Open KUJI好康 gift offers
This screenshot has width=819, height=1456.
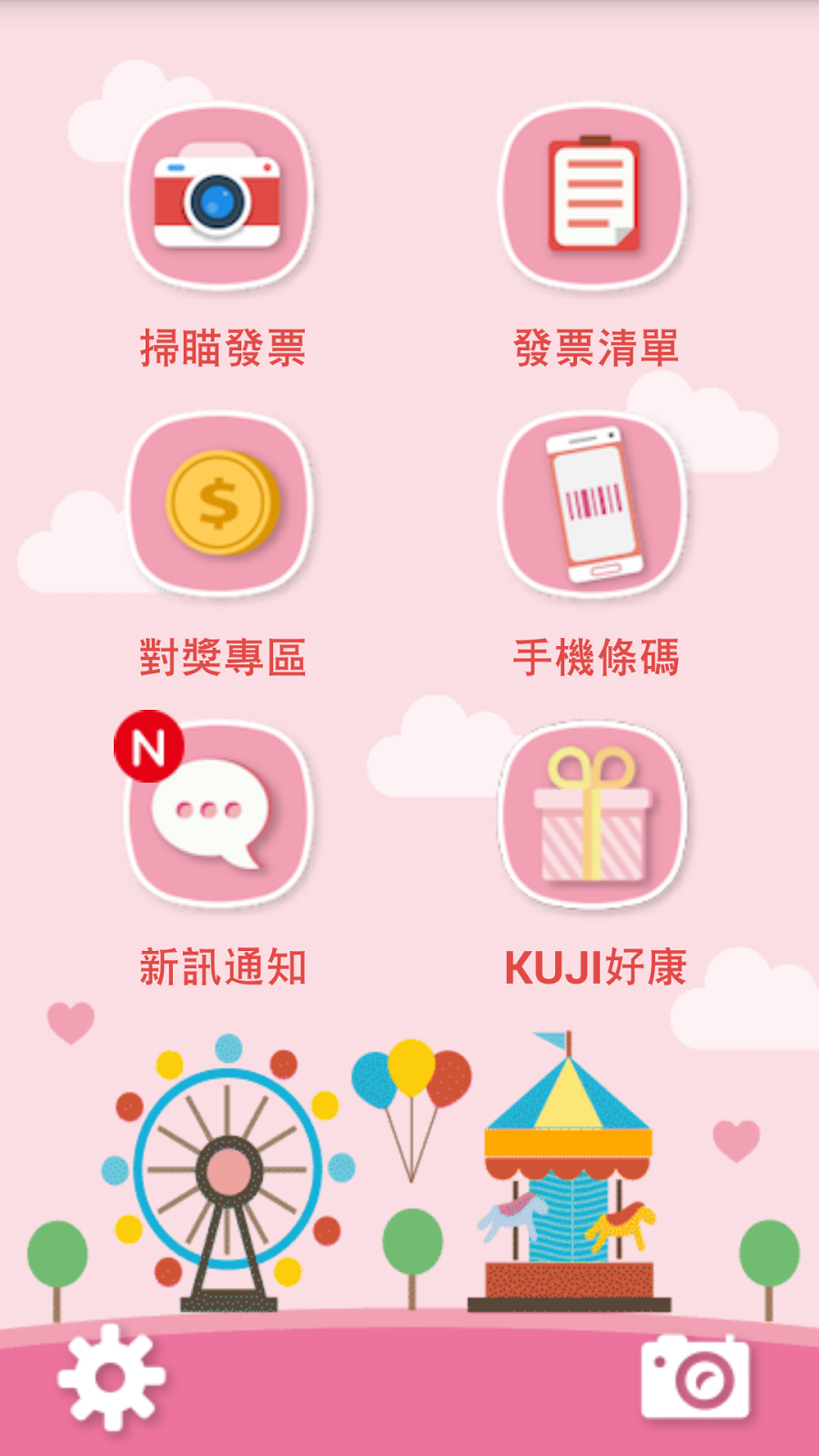coord(593,814)
